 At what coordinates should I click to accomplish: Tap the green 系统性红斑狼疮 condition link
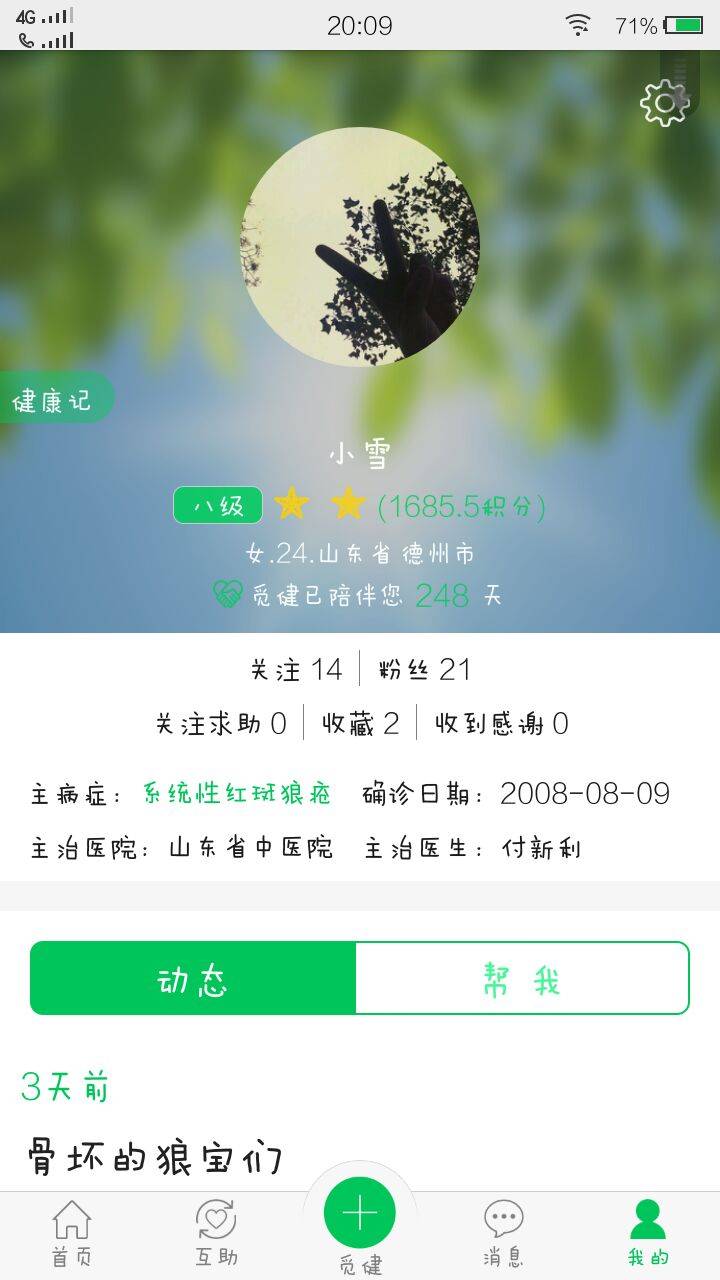[x=237, y=794]
